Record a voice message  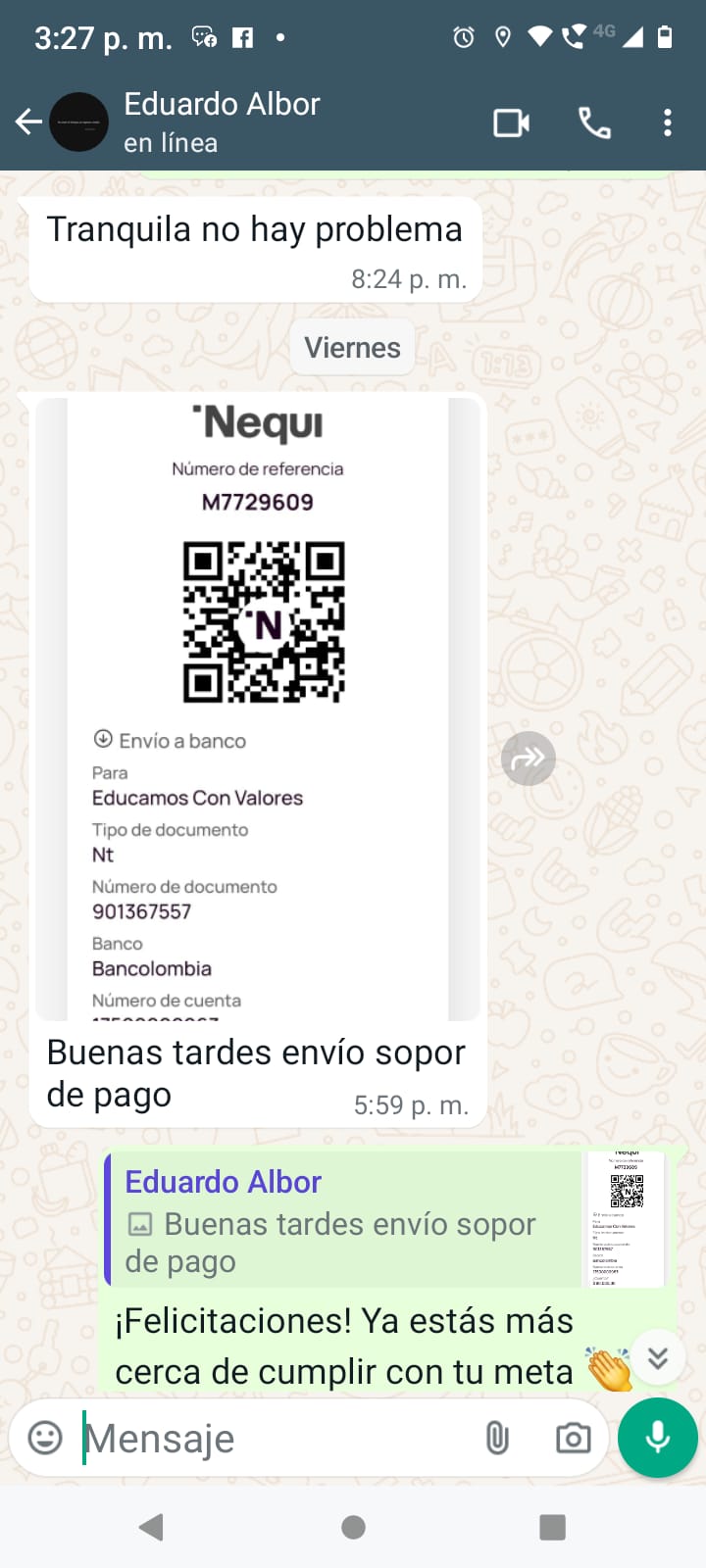click(658, 1438)
